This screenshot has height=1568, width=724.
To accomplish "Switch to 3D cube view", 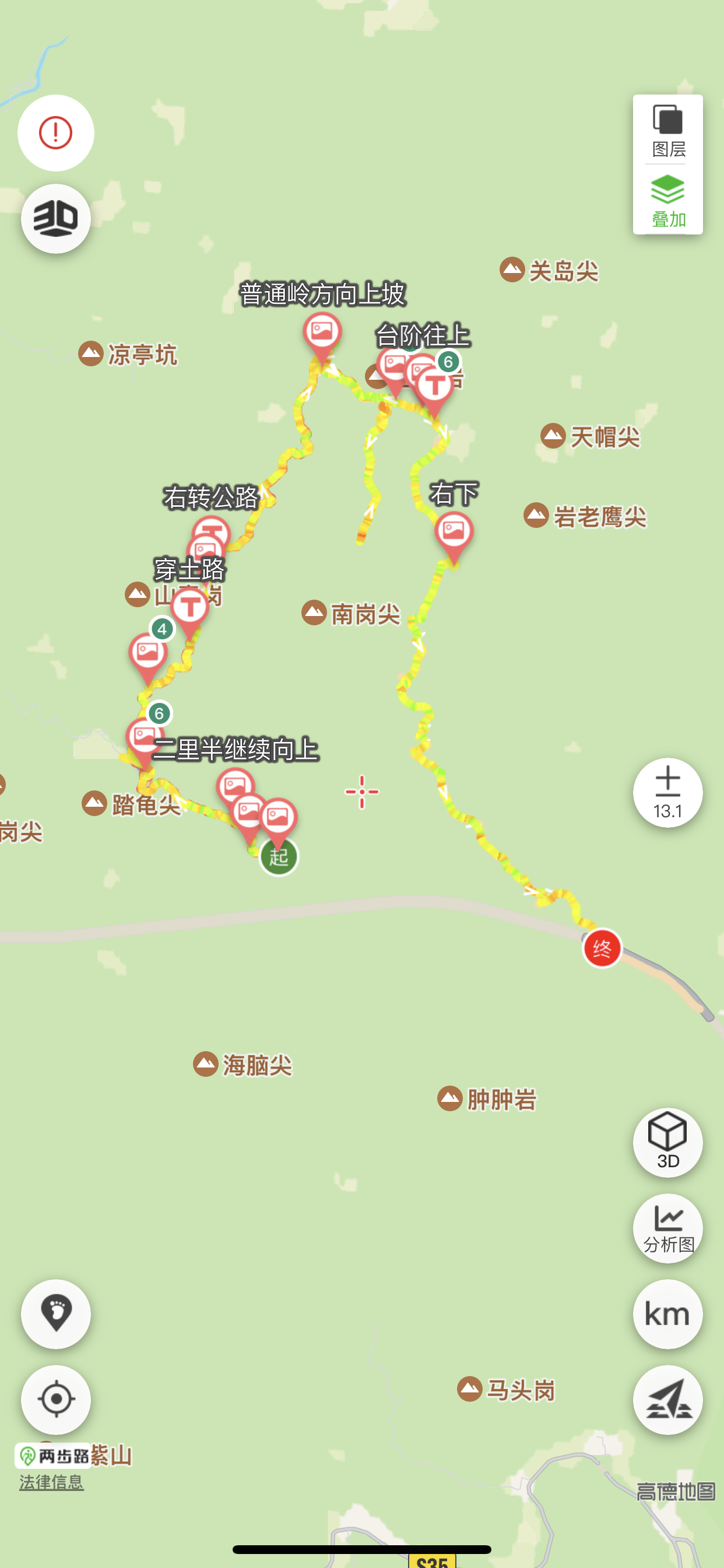I will 667,1142.
